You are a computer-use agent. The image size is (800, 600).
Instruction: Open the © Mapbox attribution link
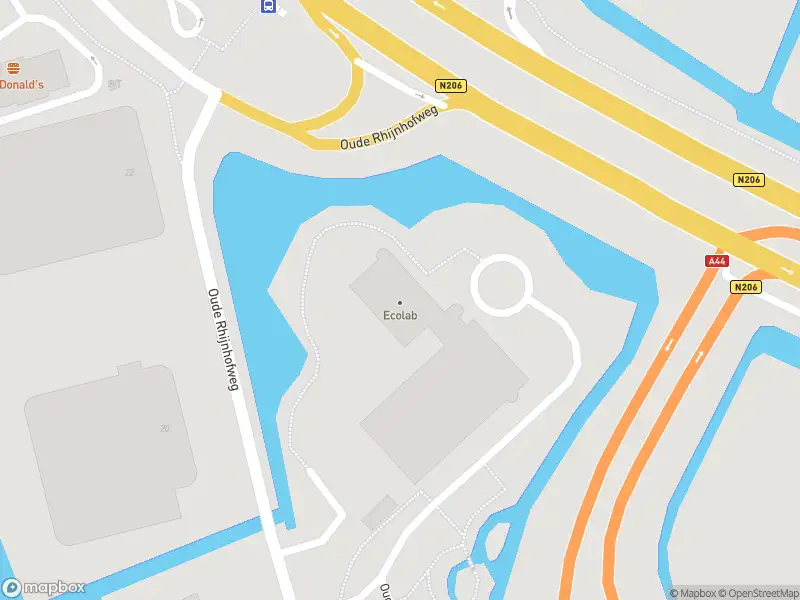693,593
